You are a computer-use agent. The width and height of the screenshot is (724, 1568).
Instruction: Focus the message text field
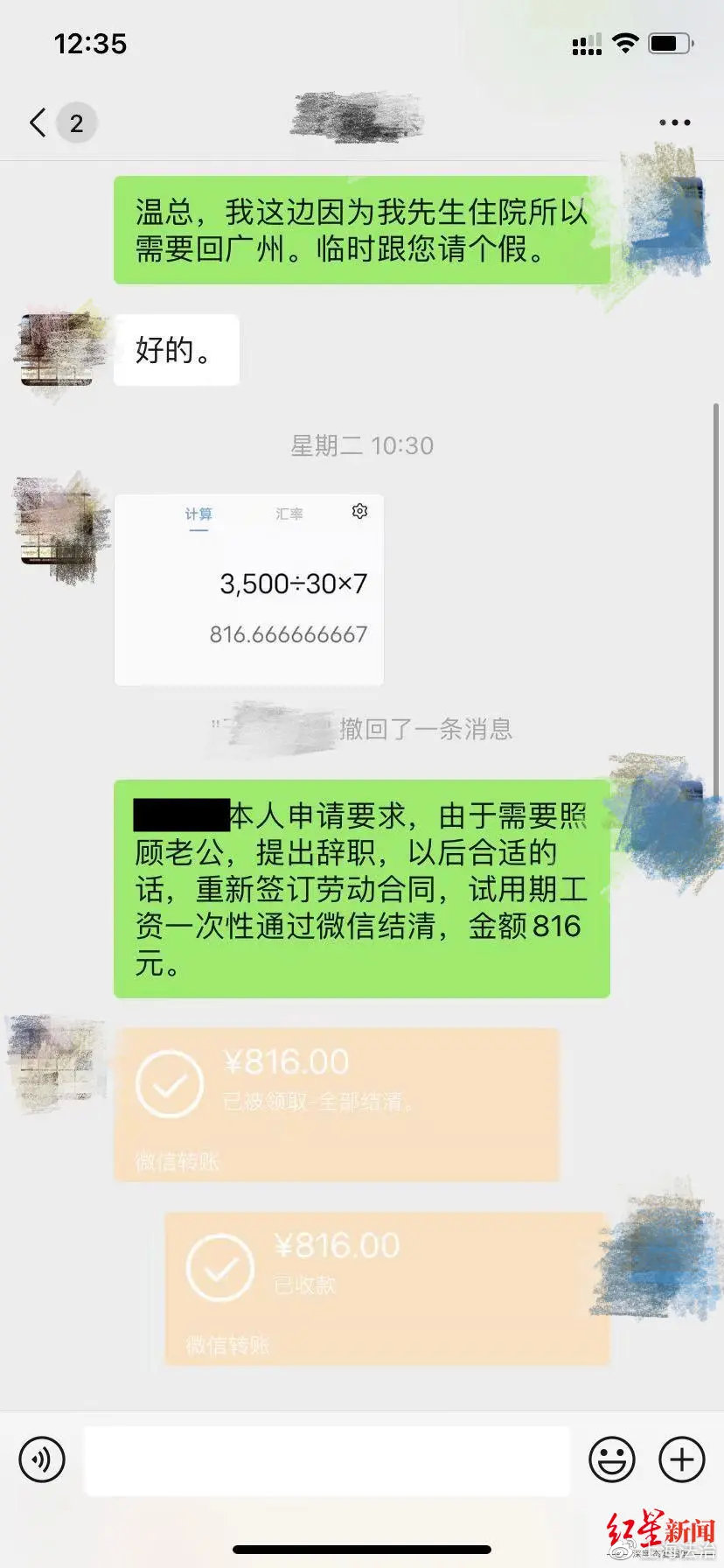326,1460
